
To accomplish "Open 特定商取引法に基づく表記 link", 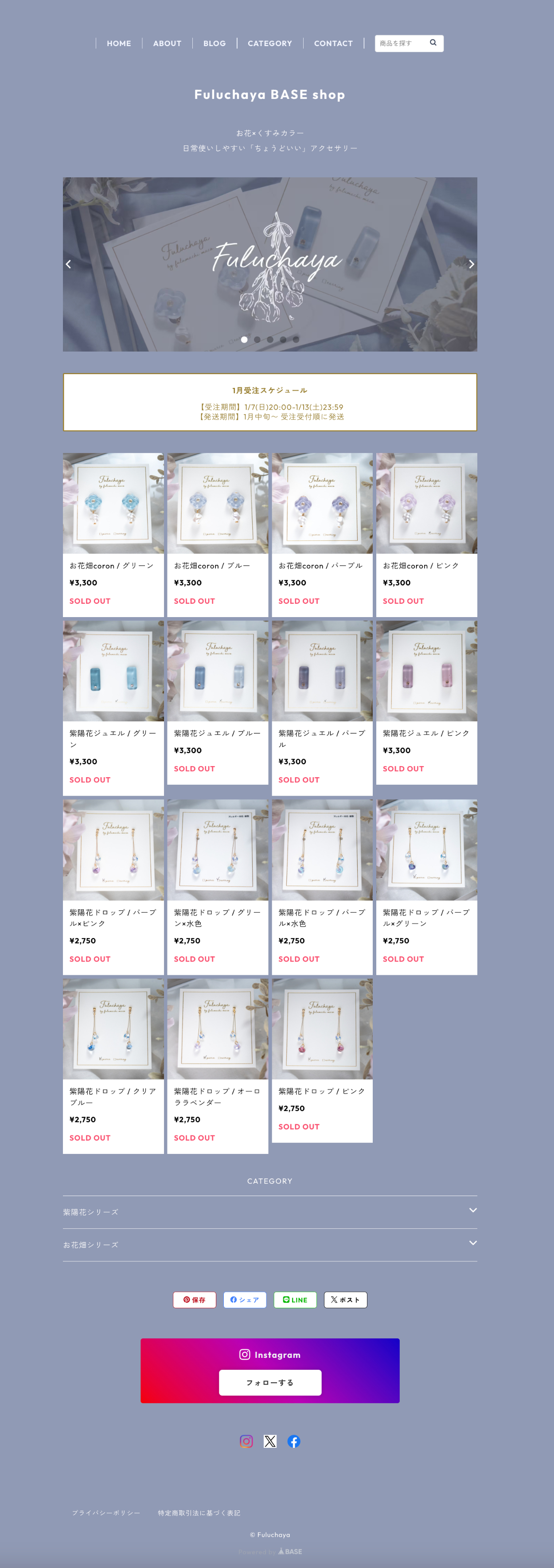I will pyautogui.click(x=199, y=1512).
